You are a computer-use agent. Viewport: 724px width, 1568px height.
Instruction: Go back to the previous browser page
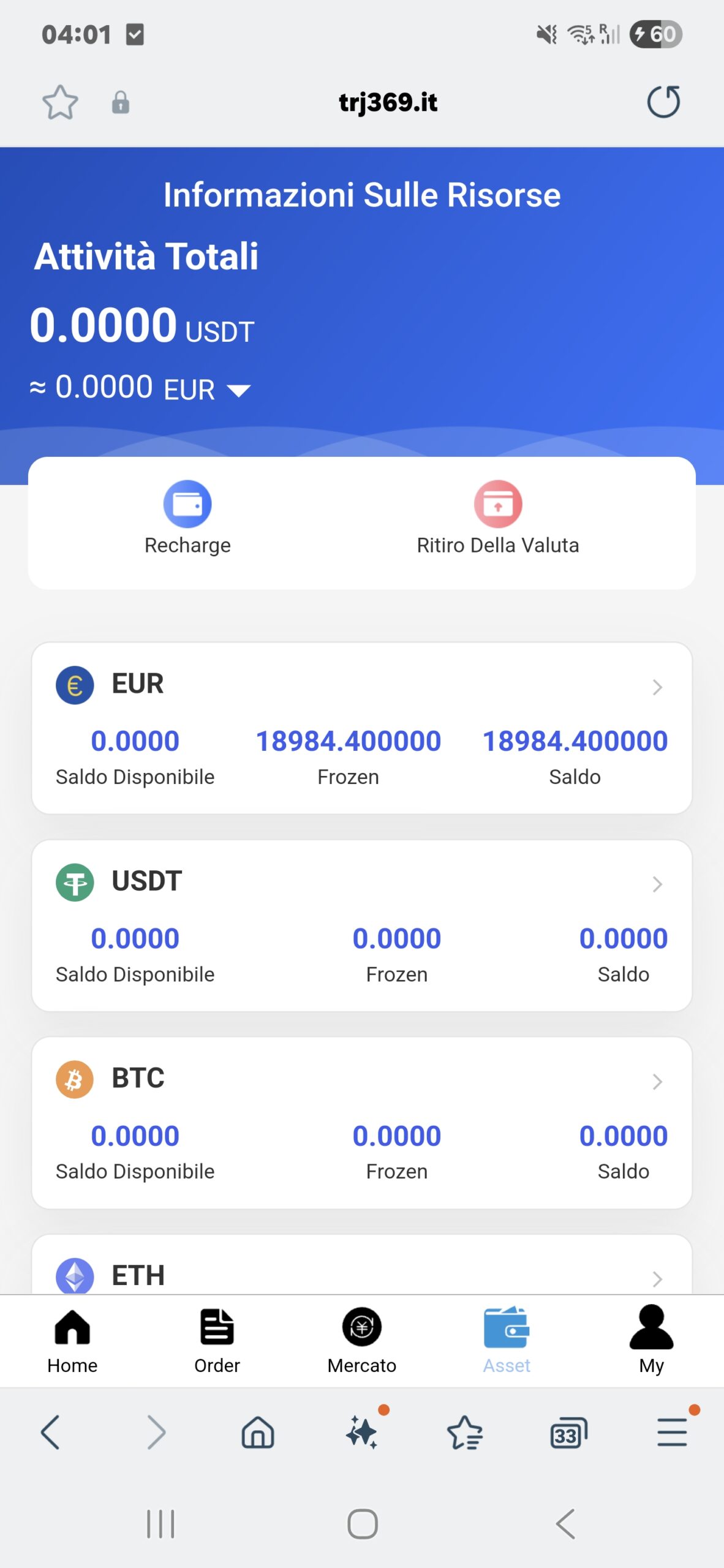click(x=50, y=1432)
